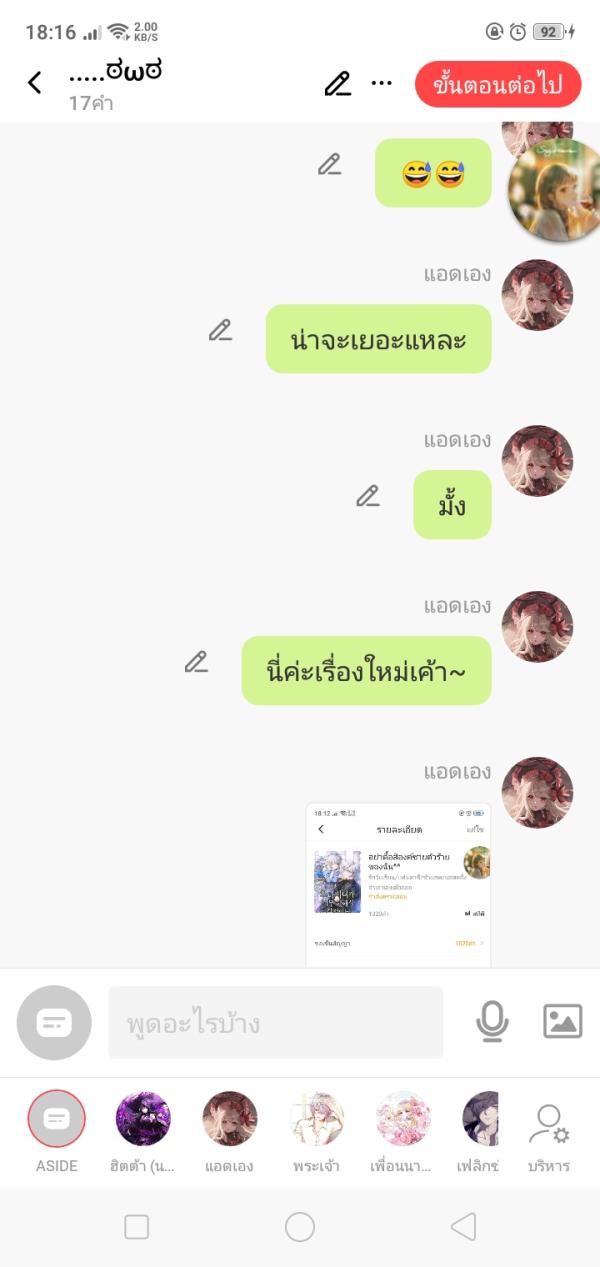Viewport: 600px width, 1267px height.
Task: Tap the image icon to insert a picture
Action: pos(562,1021)
